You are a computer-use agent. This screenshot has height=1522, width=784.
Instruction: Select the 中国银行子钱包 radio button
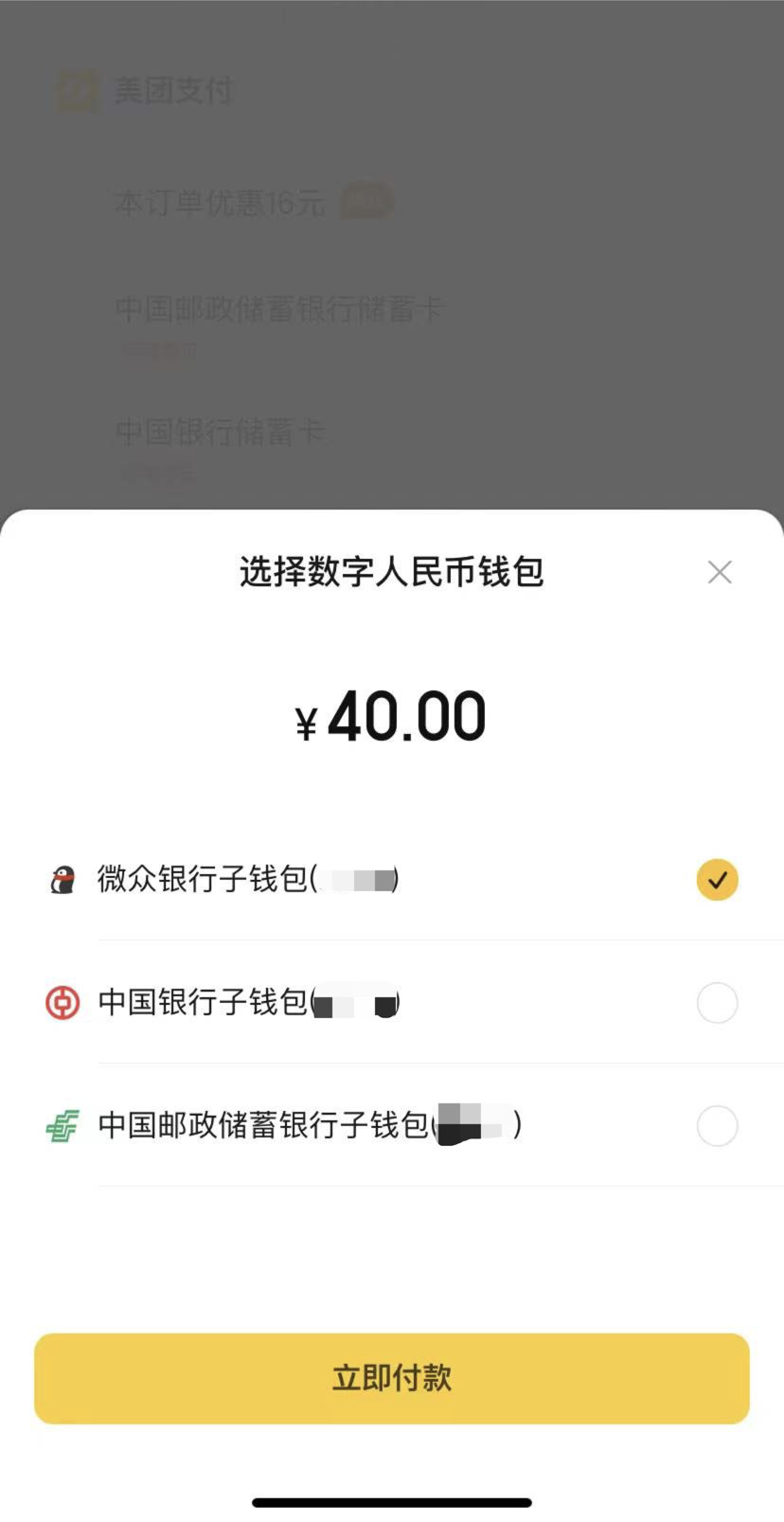(x=717, y=1003)
